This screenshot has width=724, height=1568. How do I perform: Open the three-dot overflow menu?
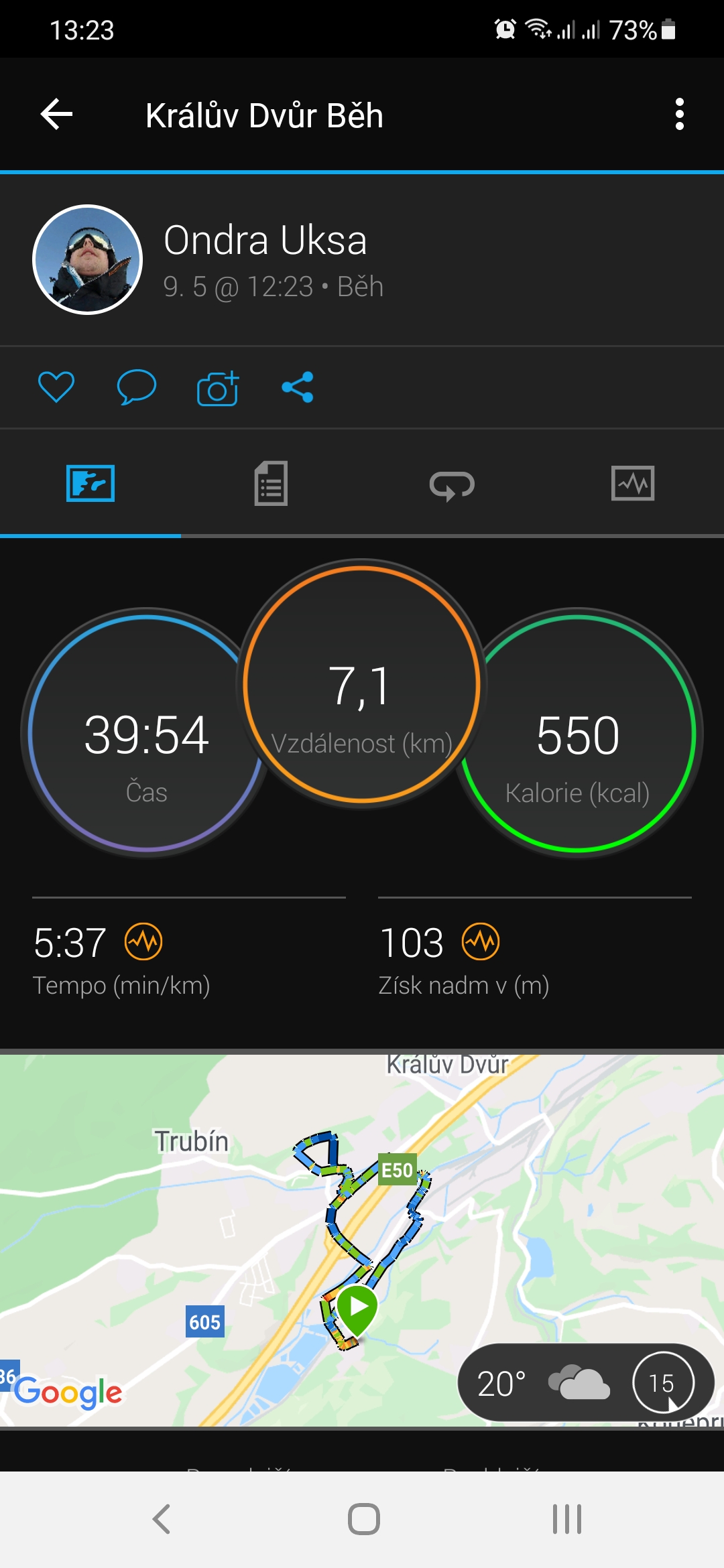point(679,115)
